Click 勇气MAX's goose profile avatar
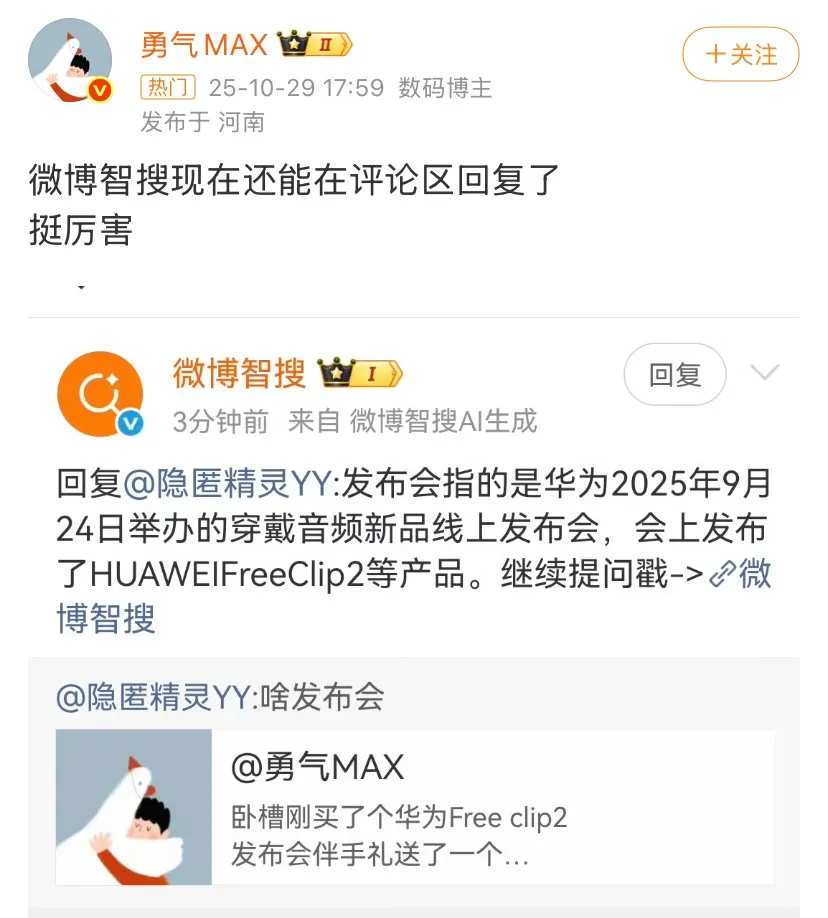 click(x=70, y=60)
